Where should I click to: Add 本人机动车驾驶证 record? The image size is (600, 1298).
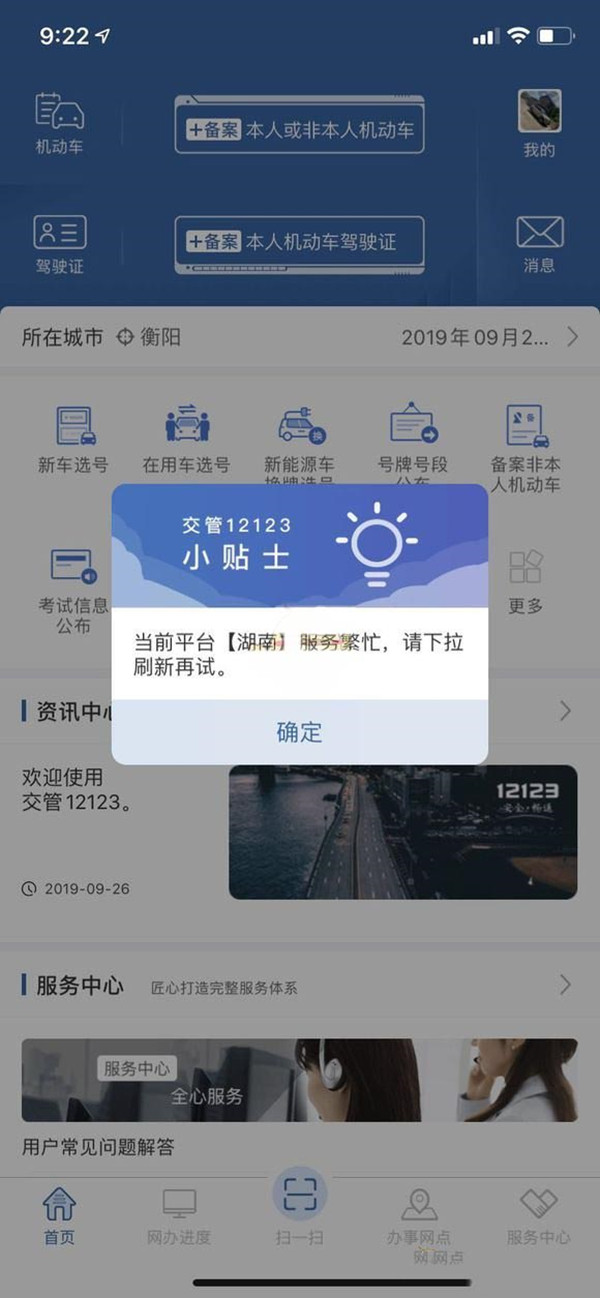coord(299,243)
